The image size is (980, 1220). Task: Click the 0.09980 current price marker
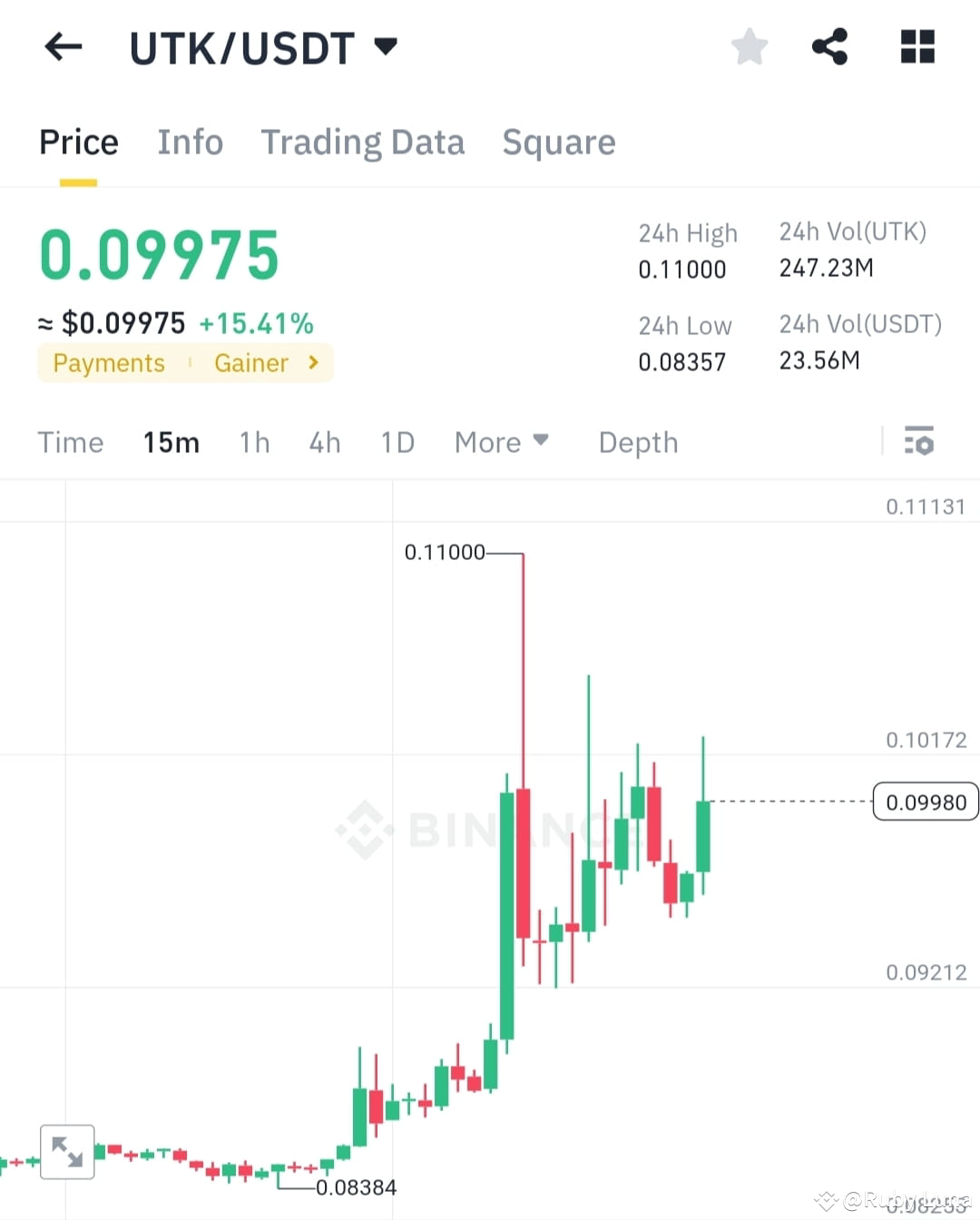coord(925,802)
